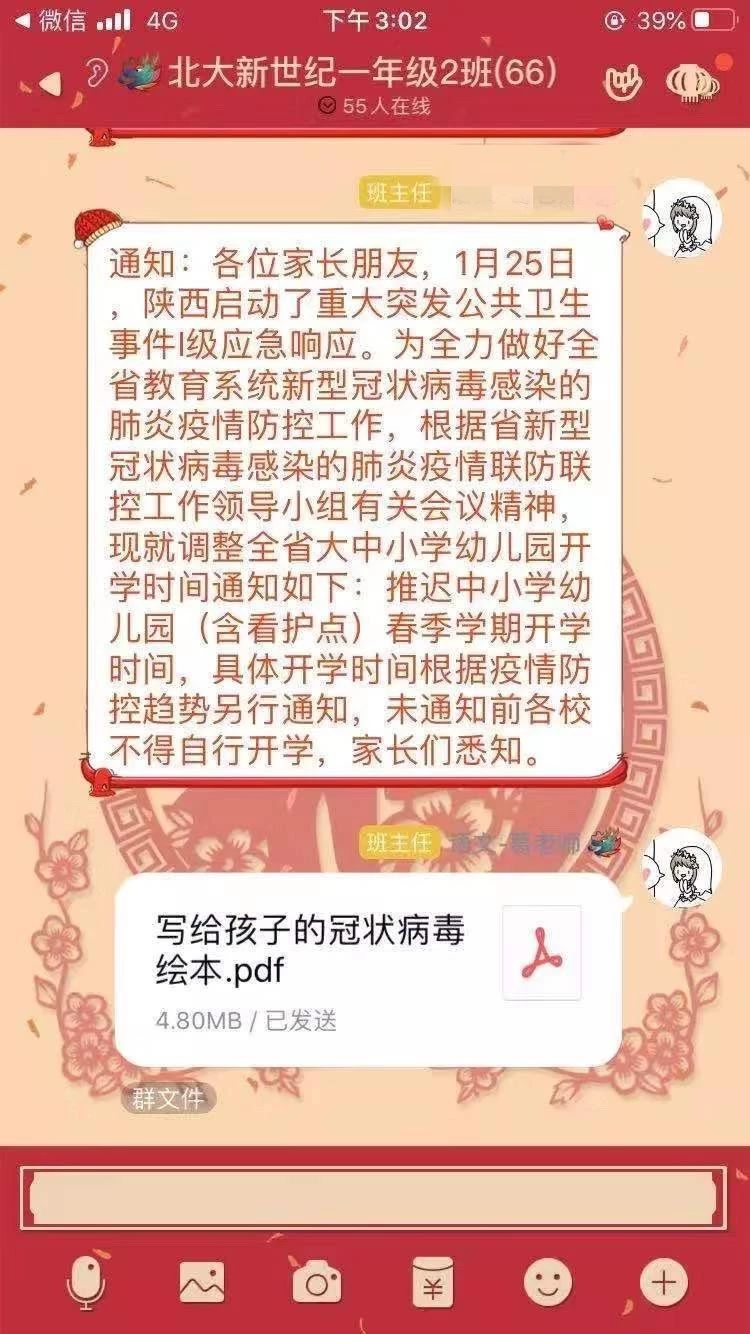Image resolution: width=750 pixels, height=1334 pixels.
Task: Open the 群文件 chip
Action: [x=168, y=1098]
